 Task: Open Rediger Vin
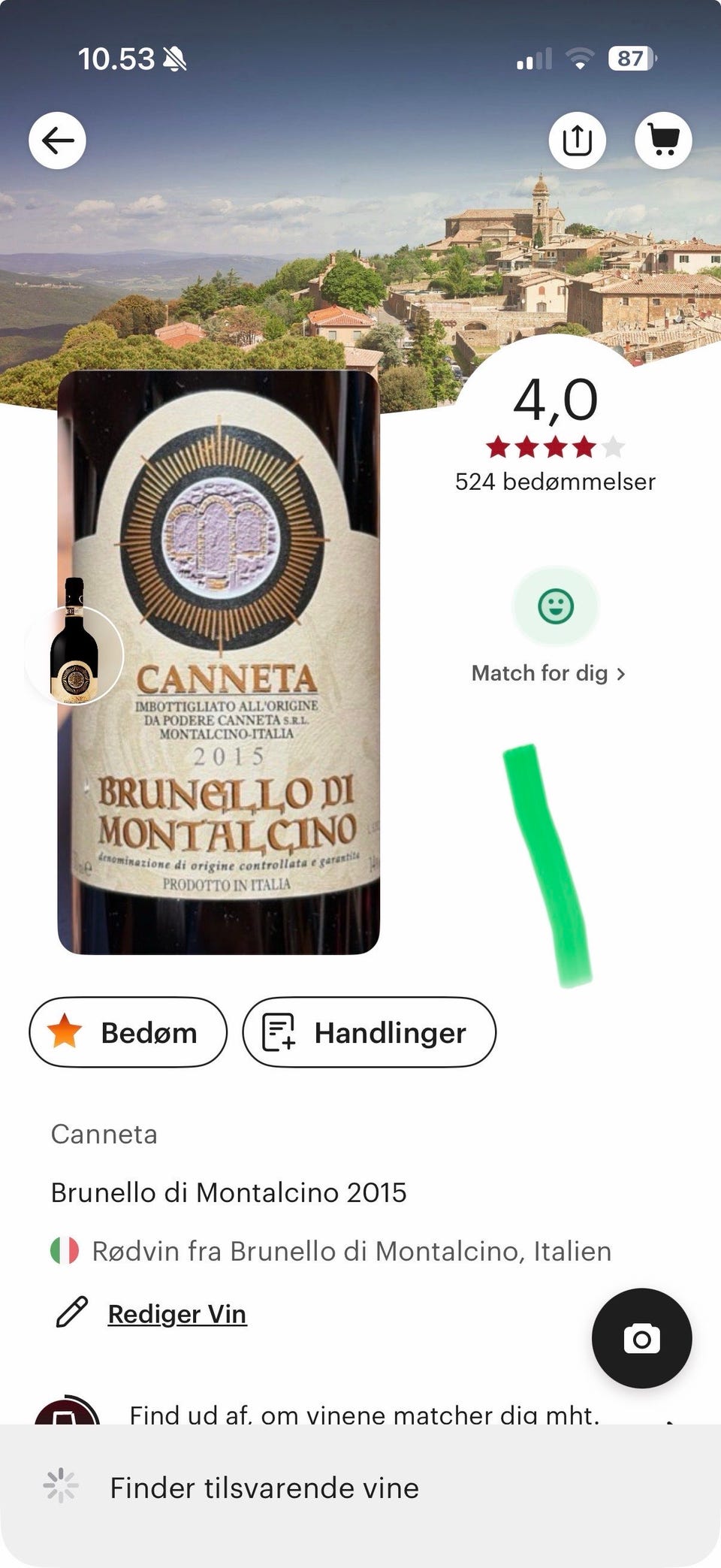point(176,1313)
